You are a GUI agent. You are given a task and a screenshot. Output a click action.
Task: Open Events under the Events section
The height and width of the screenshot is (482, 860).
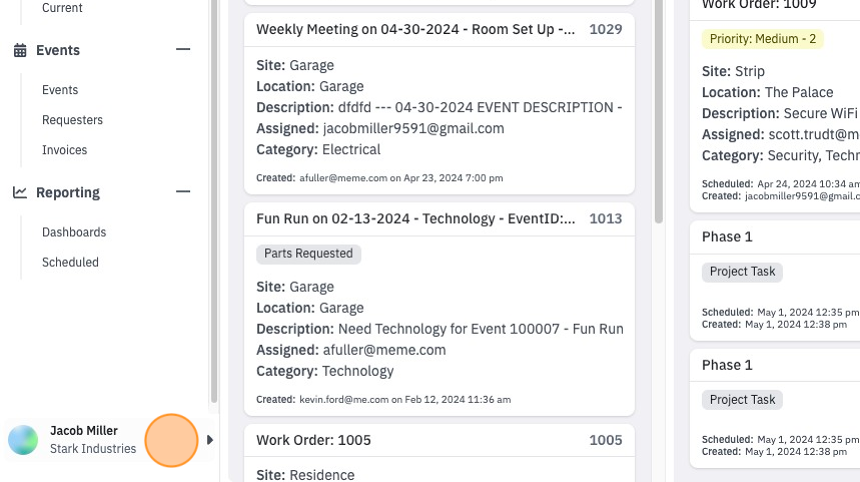tap(60, 89)
